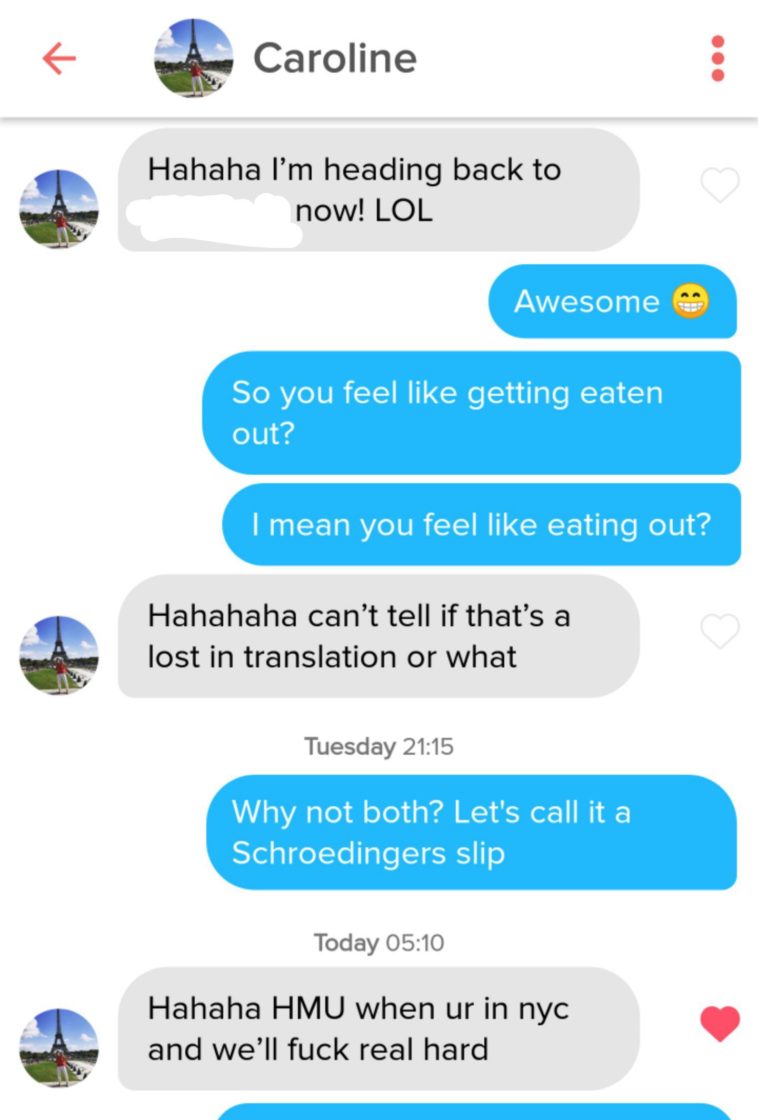Tap avatar beside 'lost in translation' message

[x=59, y=655]
